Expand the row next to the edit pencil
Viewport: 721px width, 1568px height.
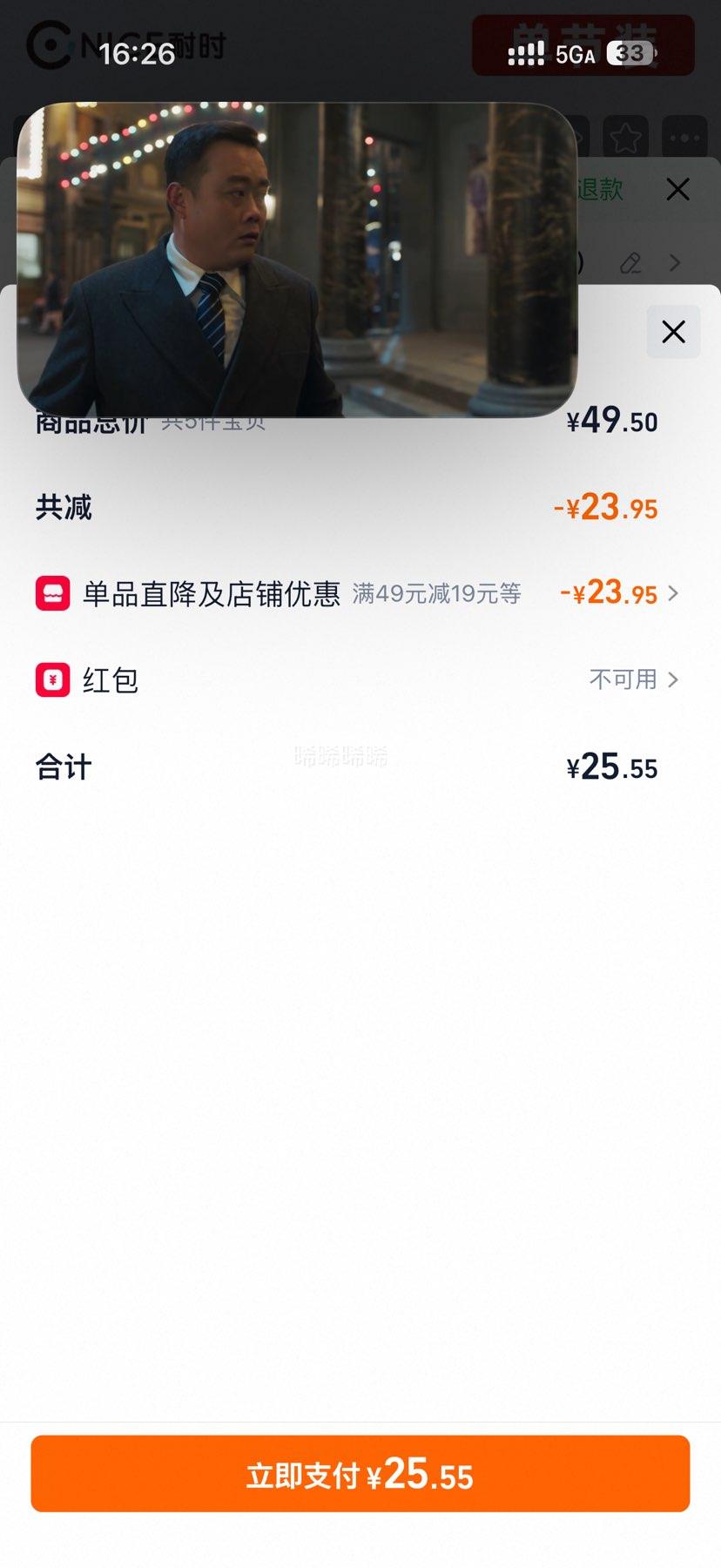[676, 262]
